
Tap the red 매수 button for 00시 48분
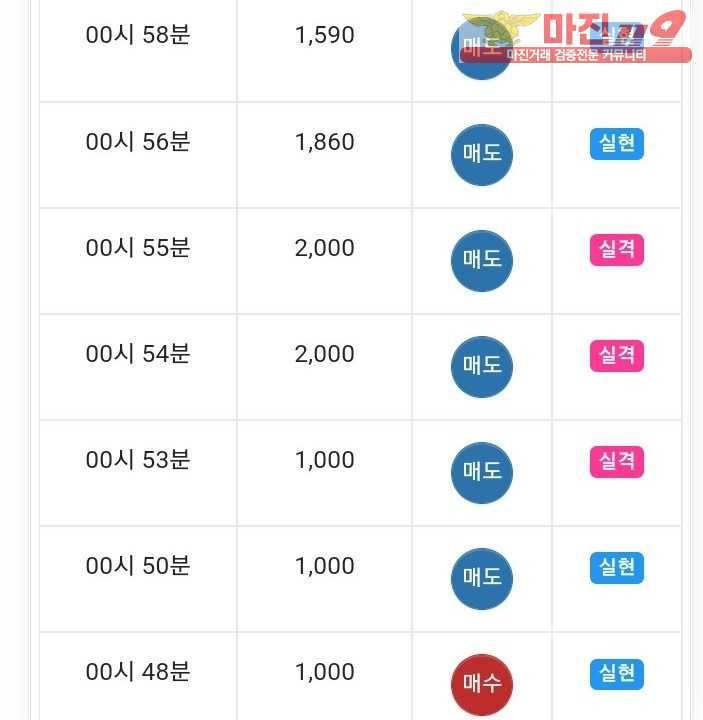(x=482, y=685)
